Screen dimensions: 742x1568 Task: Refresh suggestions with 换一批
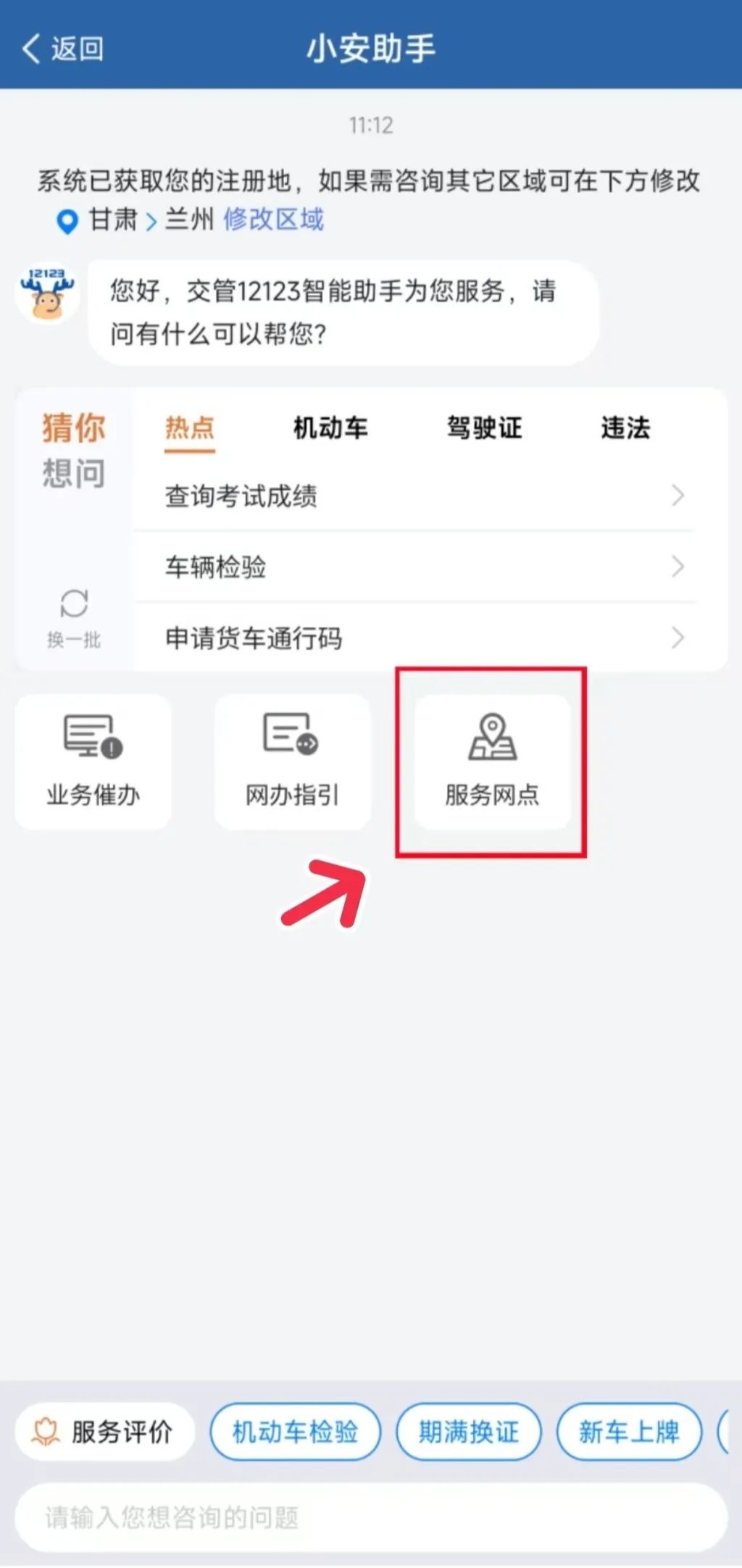74,617
